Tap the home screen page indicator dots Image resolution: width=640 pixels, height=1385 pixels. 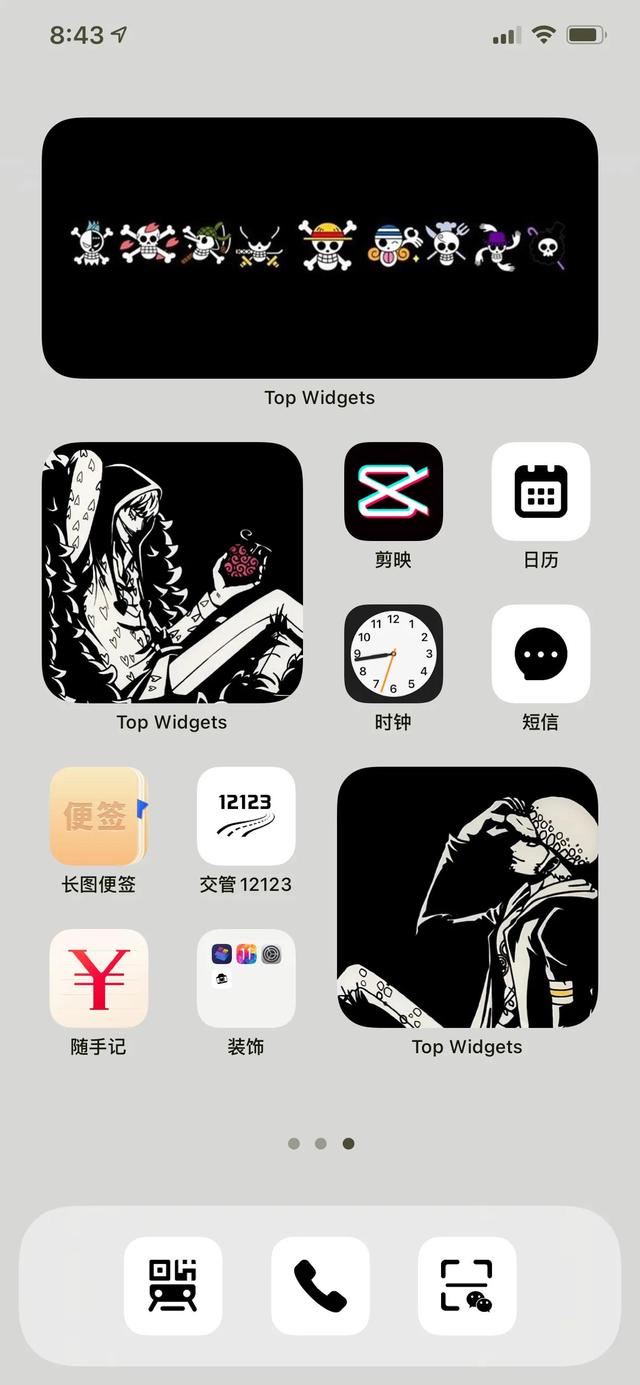pyautogui.click(x=320, y=1143)
